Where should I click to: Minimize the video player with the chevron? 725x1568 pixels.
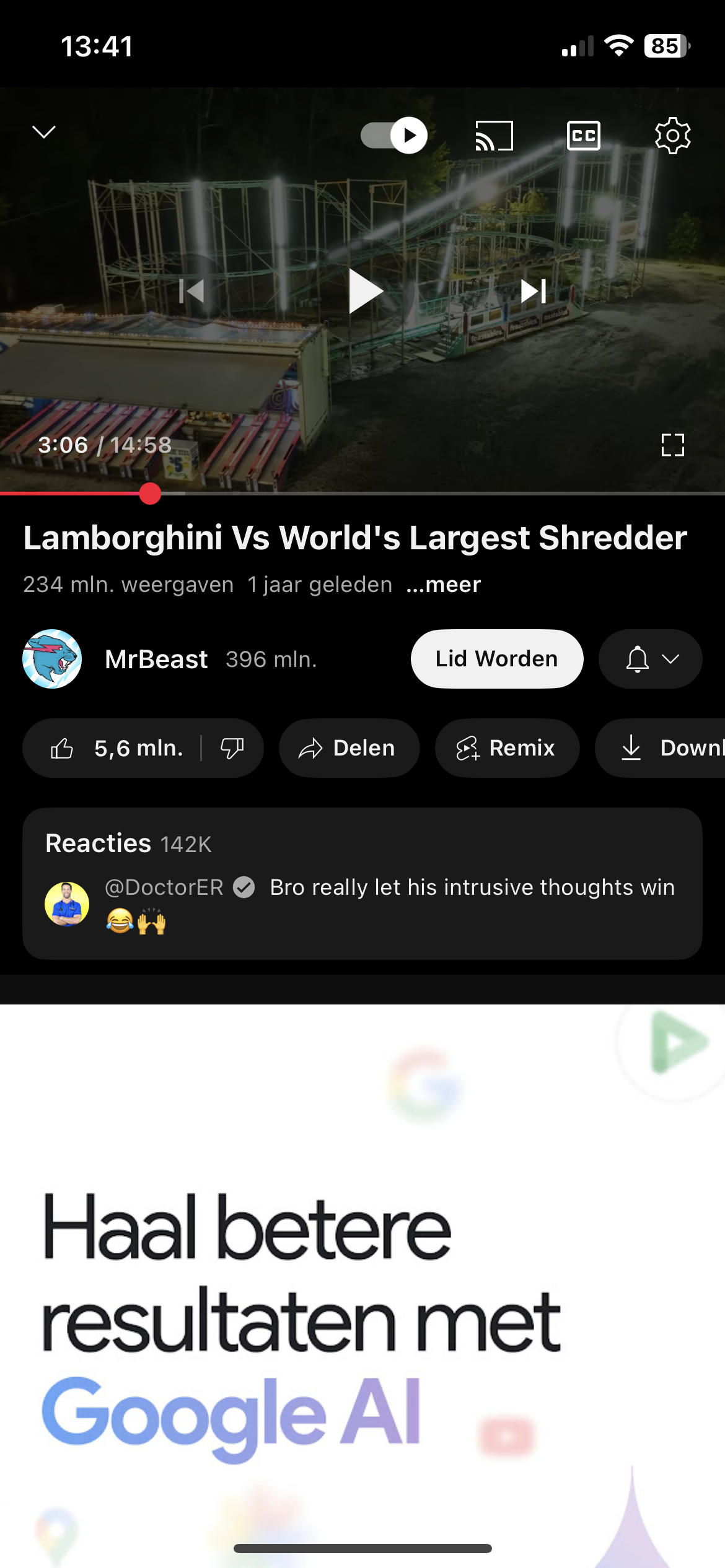(x=44, y=133)
